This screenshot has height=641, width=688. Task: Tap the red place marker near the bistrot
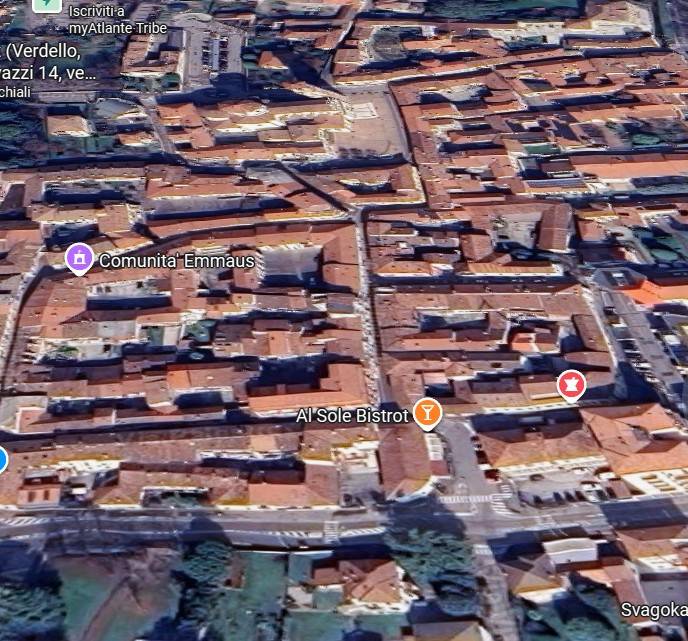coord(570,384)
